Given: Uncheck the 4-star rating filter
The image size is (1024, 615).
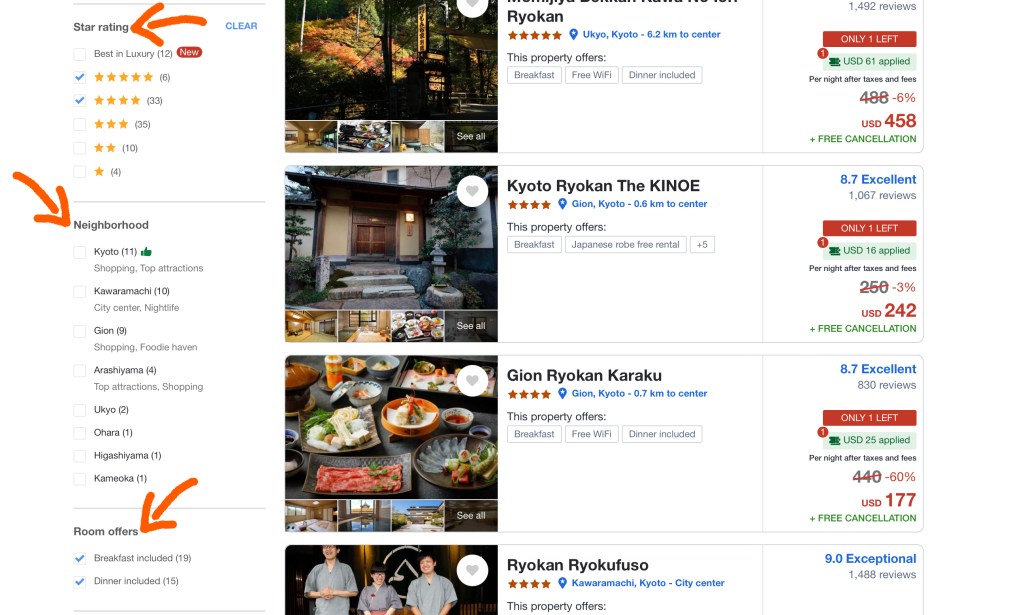Looking at the screenshot, I should tap(80, 100).
